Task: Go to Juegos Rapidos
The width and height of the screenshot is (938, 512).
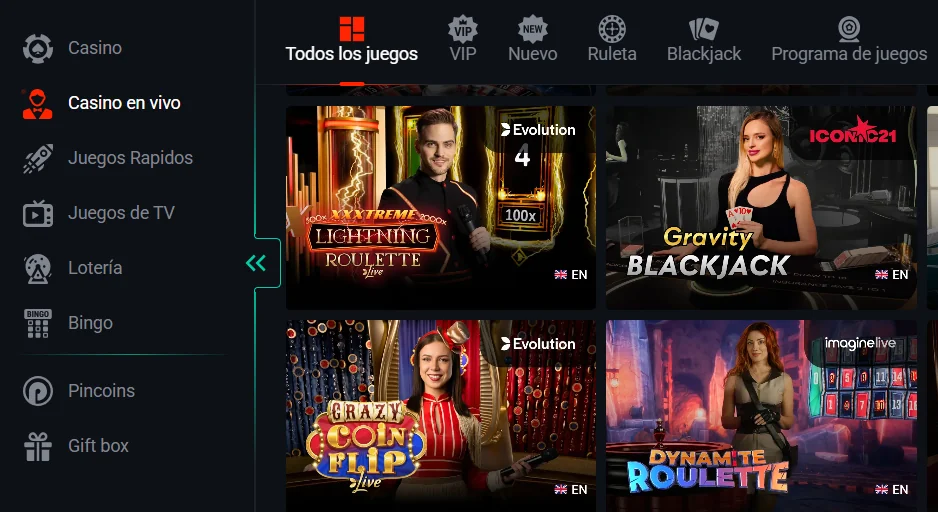Action: click(129, 158)
